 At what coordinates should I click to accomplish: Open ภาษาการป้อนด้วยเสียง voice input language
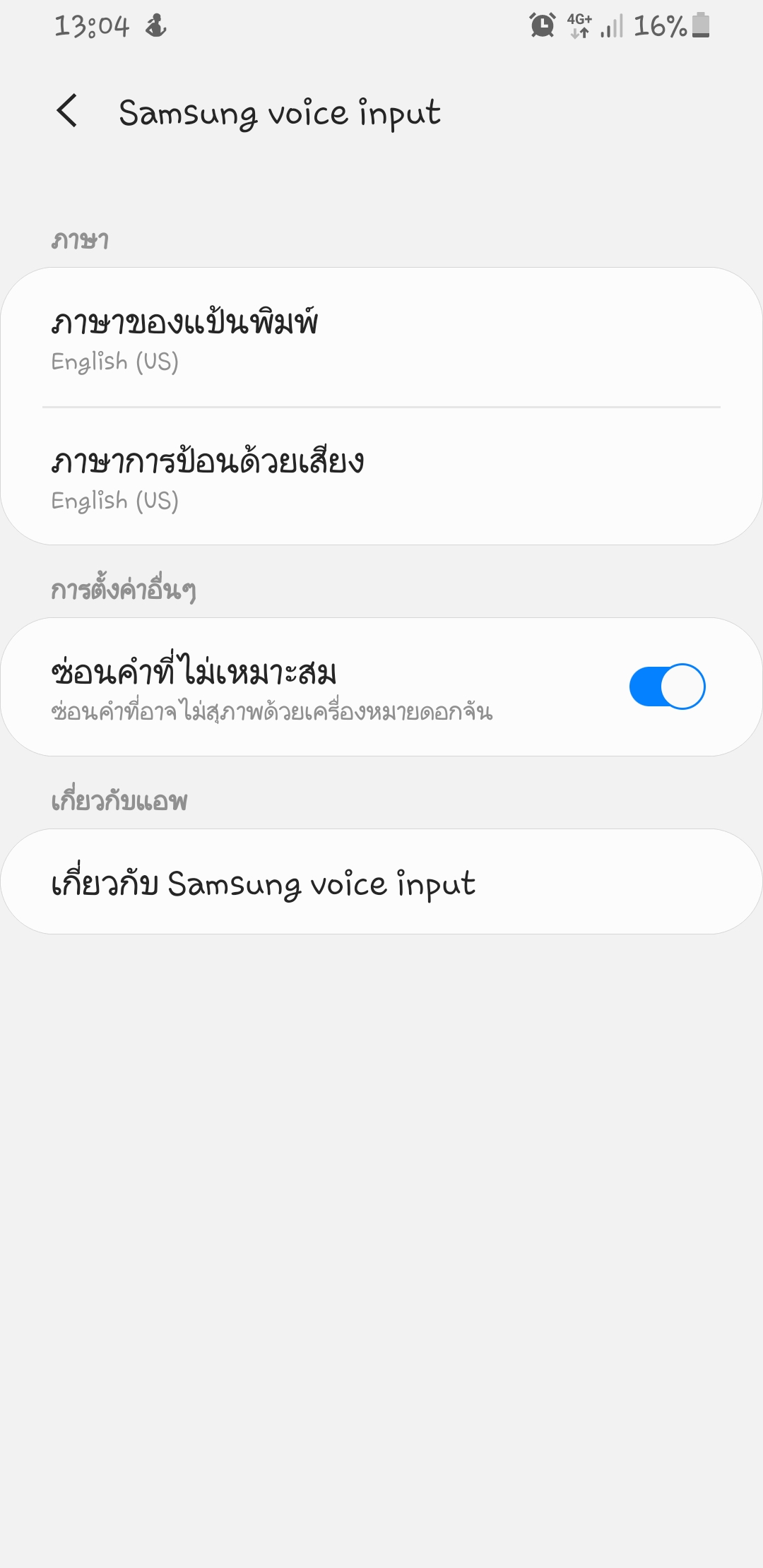click(x=381, y=477)
